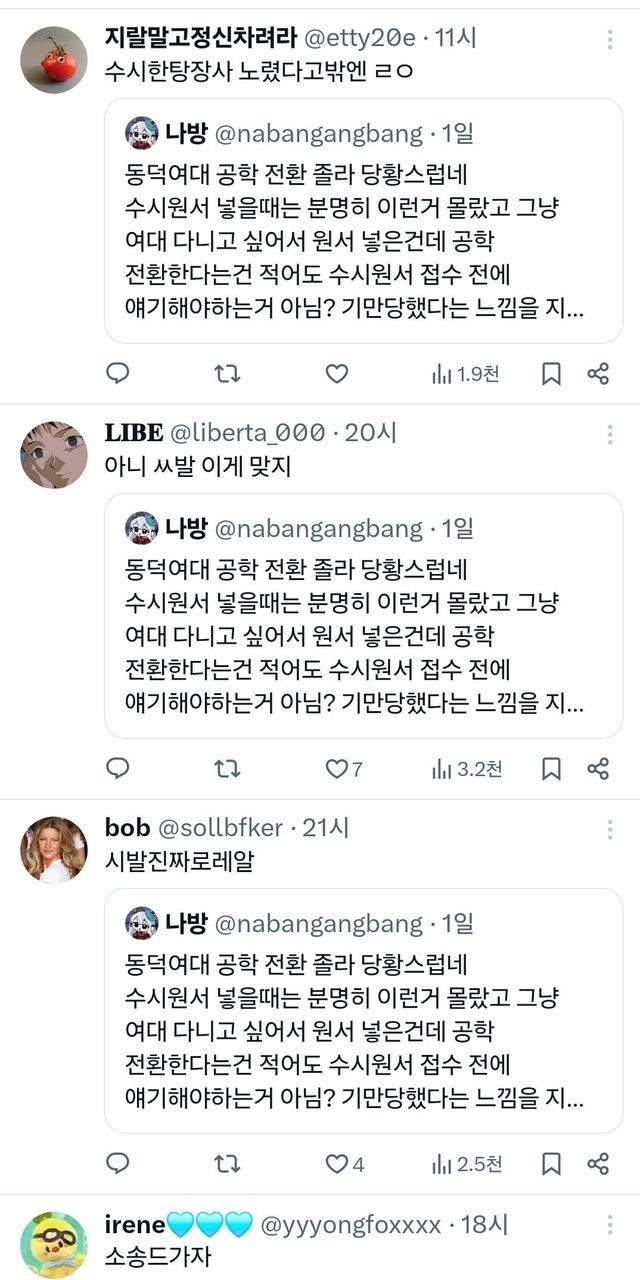Open overflow menu on irene's tweet
Image resolution: width=640 pixels, height=1280 pixels.
click(610, 1225)
